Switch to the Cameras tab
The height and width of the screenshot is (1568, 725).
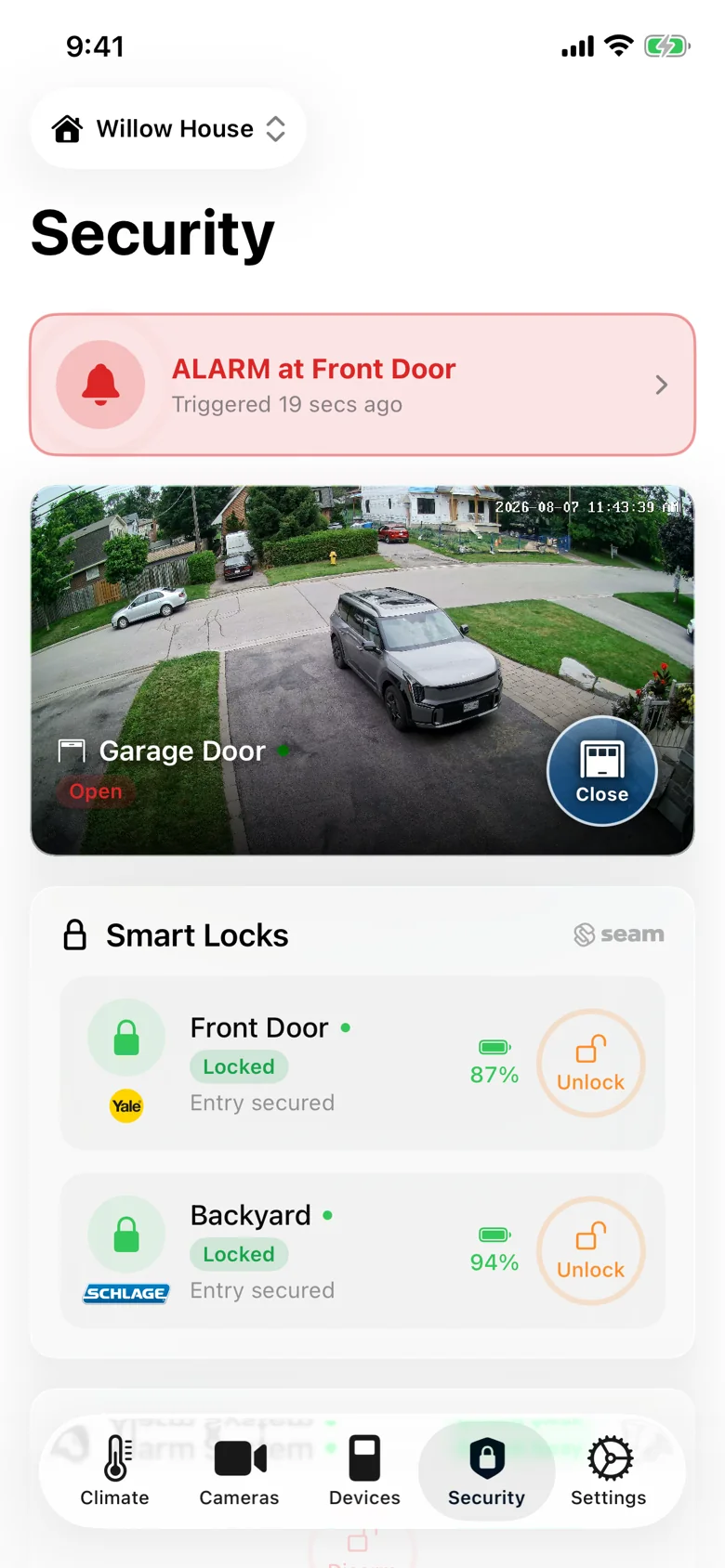(239, 1471)
